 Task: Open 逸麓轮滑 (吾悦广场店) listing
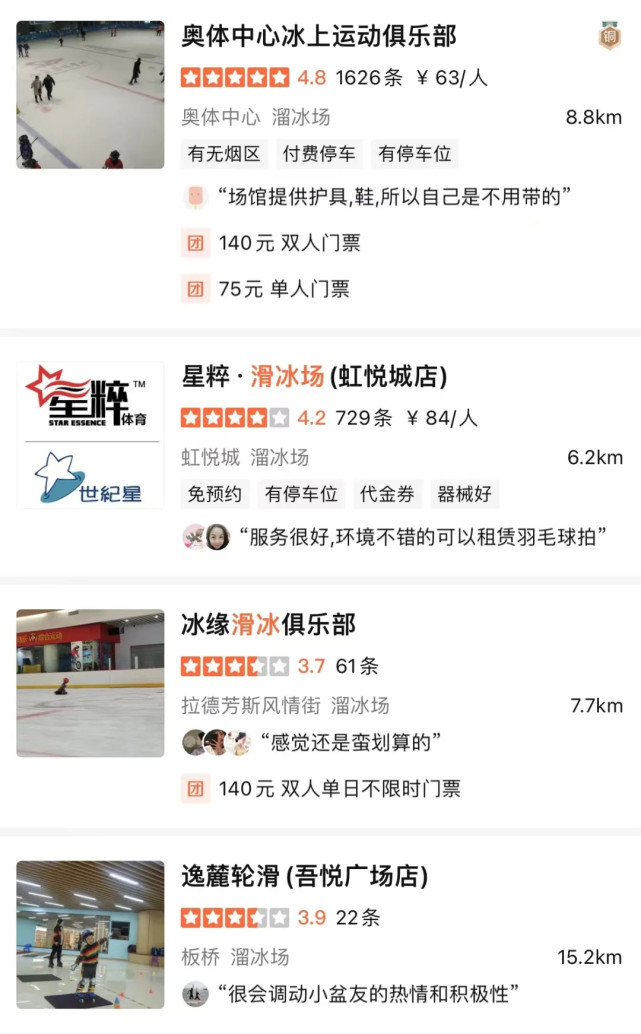pyautogui.click(x=304, y=877)
